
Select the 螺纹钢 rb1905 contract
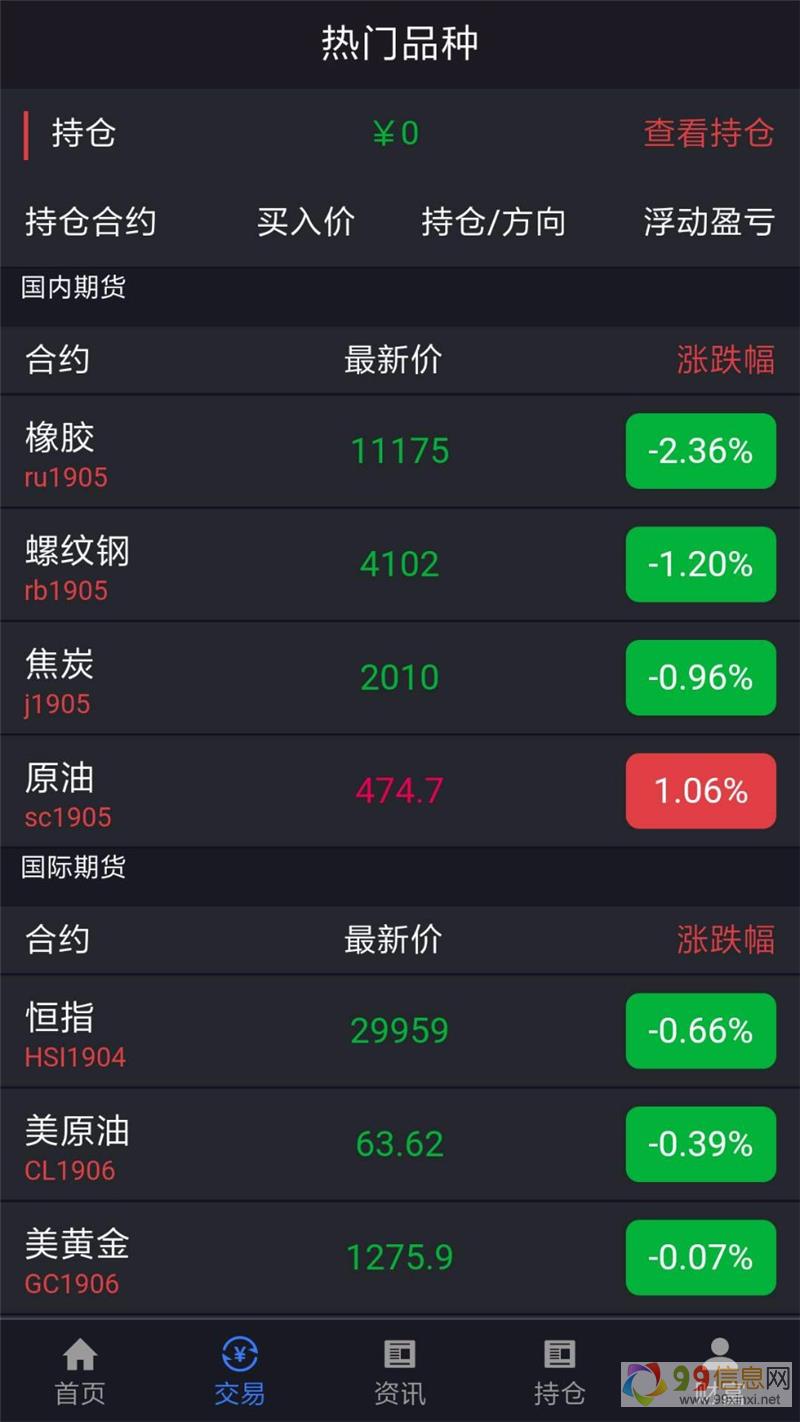400,565
